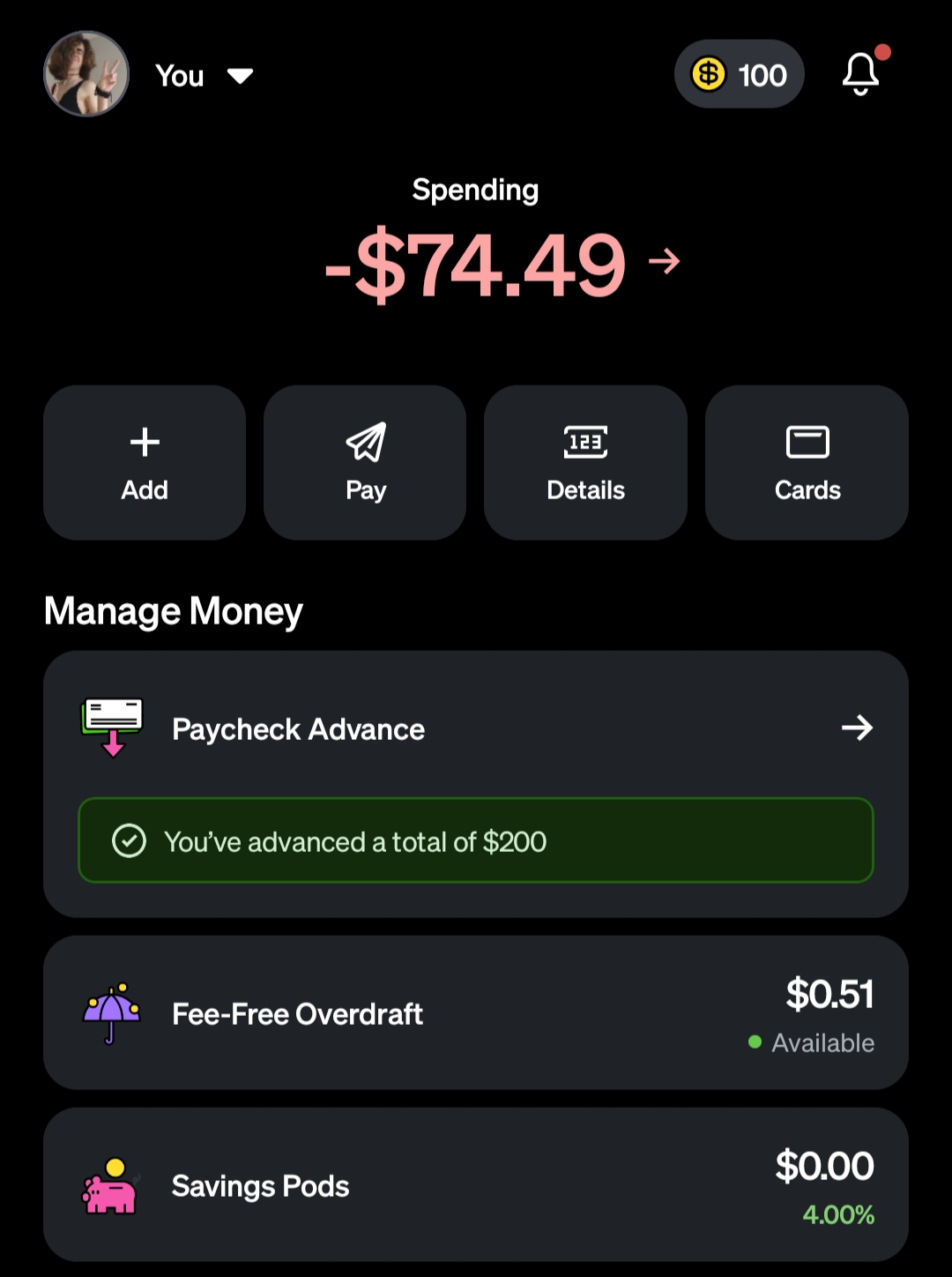The height and width of the screenshot is (1277, 952).
Task: Tap the profile picture avatar
Action: 86,74
